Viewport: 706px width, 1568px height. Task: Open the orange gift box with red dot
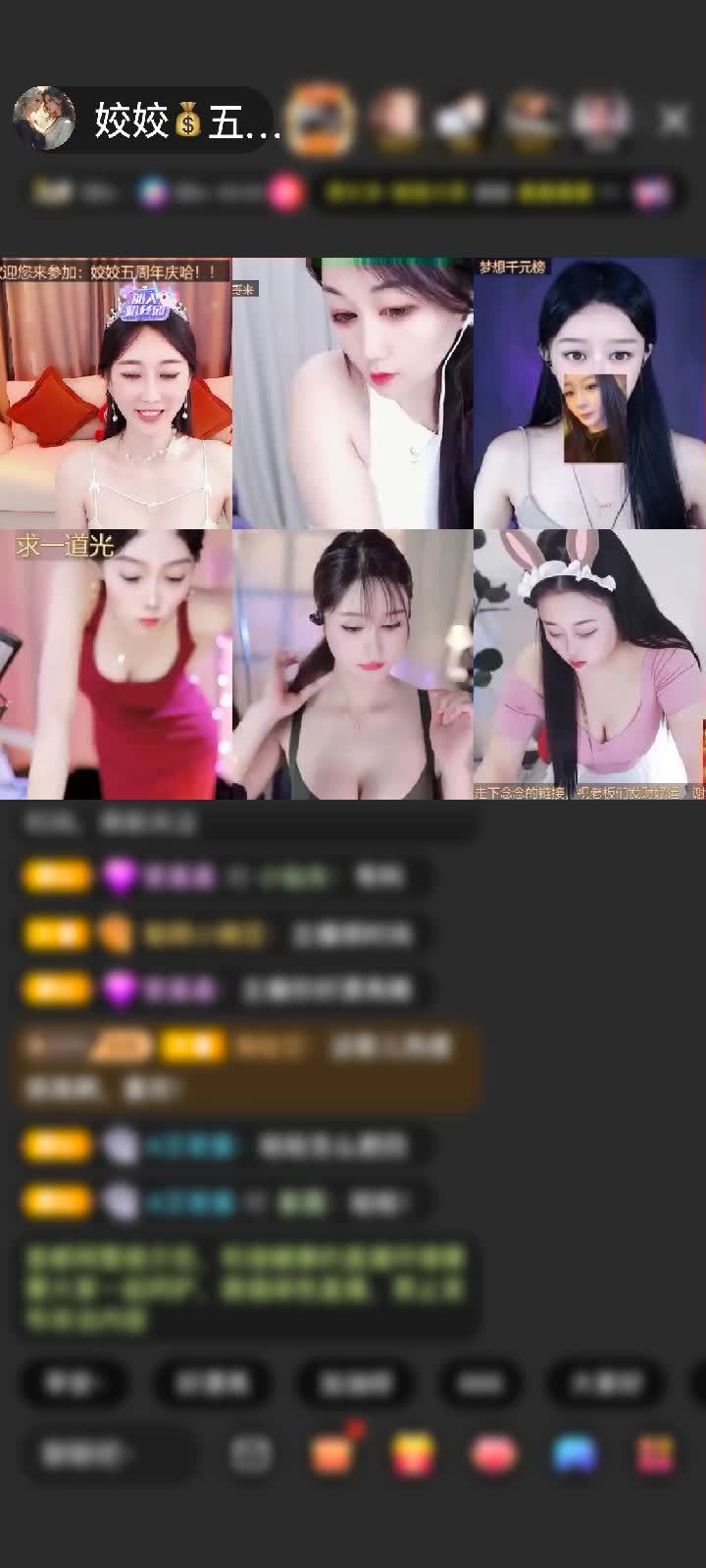332,1454
